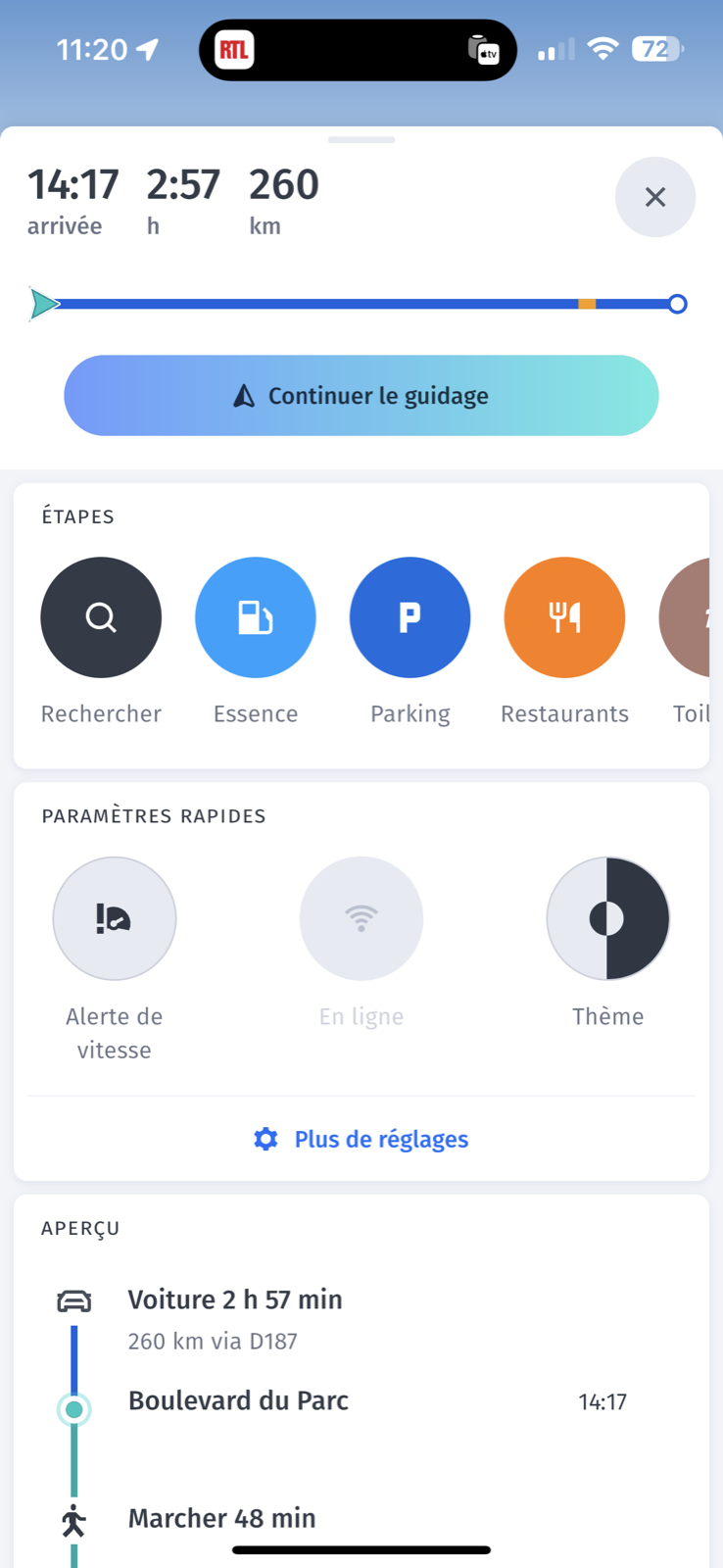The width and height of the screenshot is (723, 1568).
Task: Toggle Alerte de vitesse
Action: pos(115,918)
